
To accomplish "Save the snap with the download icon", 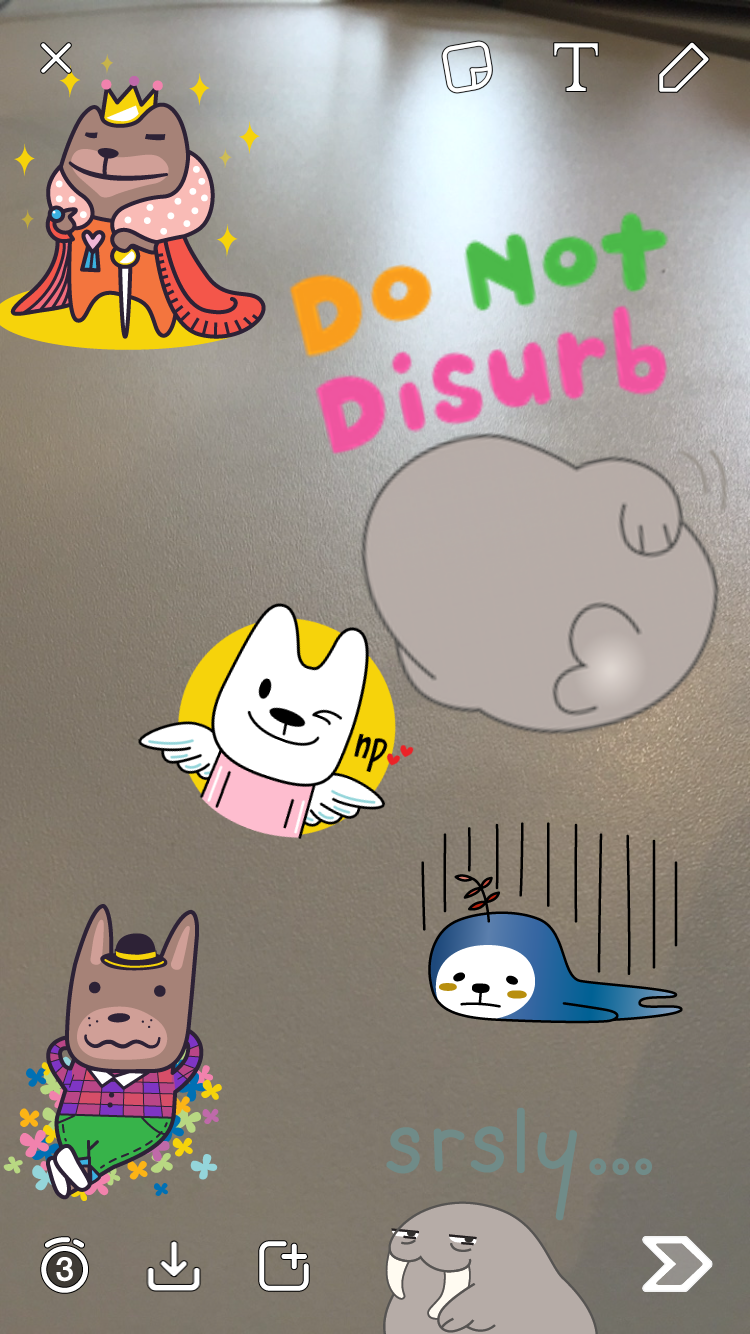I will pos(174,1266).
